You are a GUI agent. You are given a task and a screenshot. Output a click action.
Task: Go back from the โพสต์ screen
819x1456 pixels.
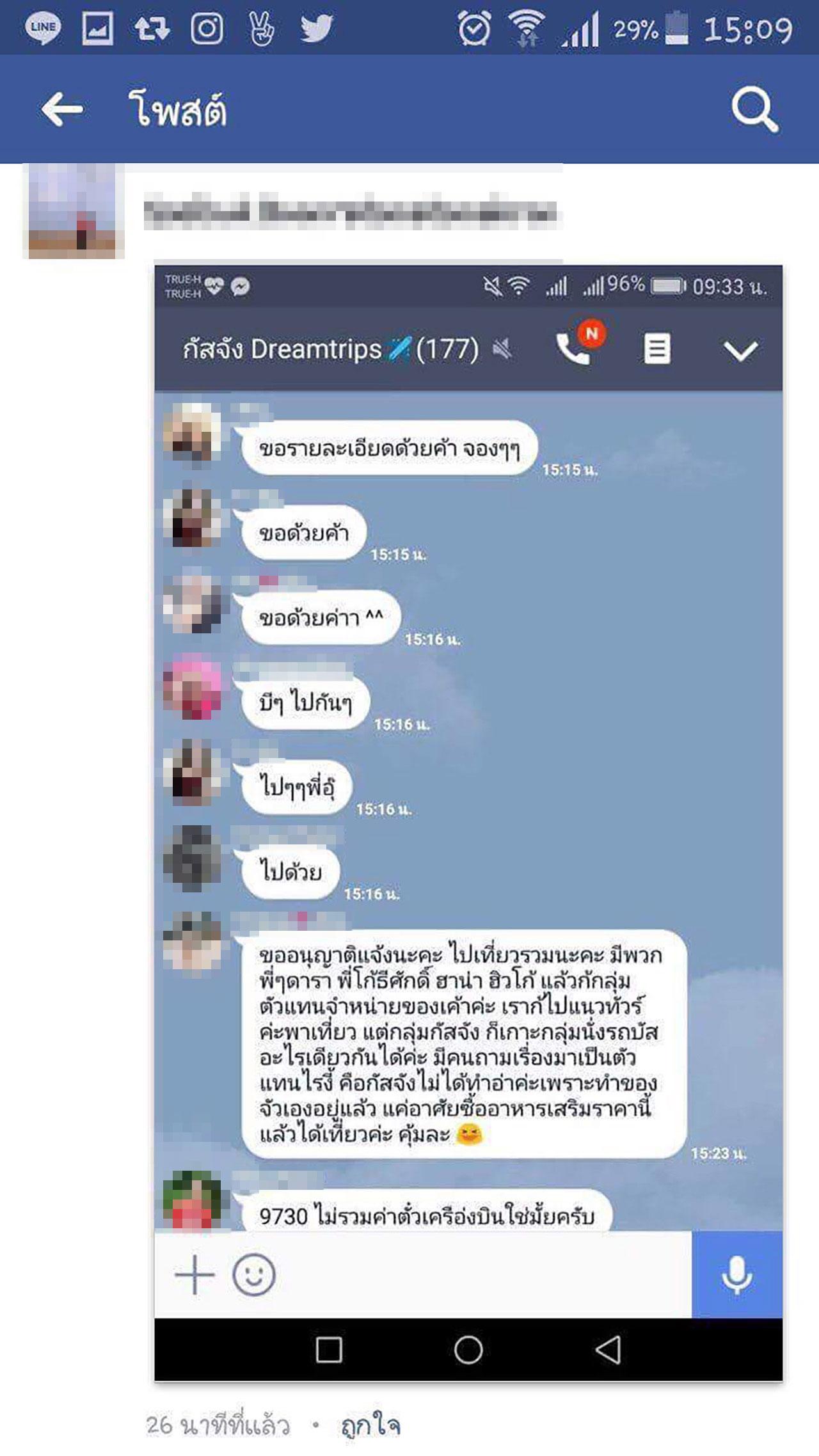coord(62,110)
